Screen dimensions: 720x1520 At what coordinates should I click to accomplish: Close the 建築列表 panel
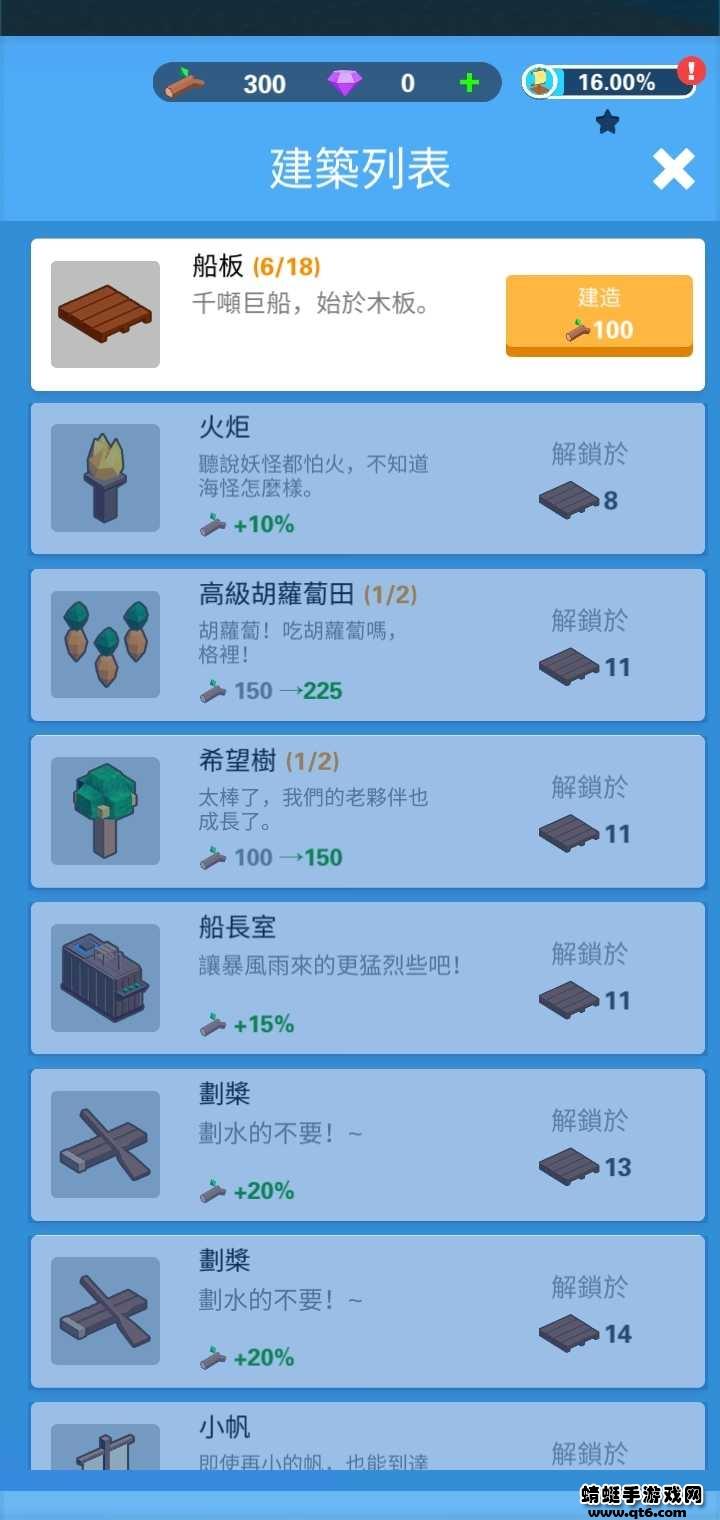tap(673, 169)
